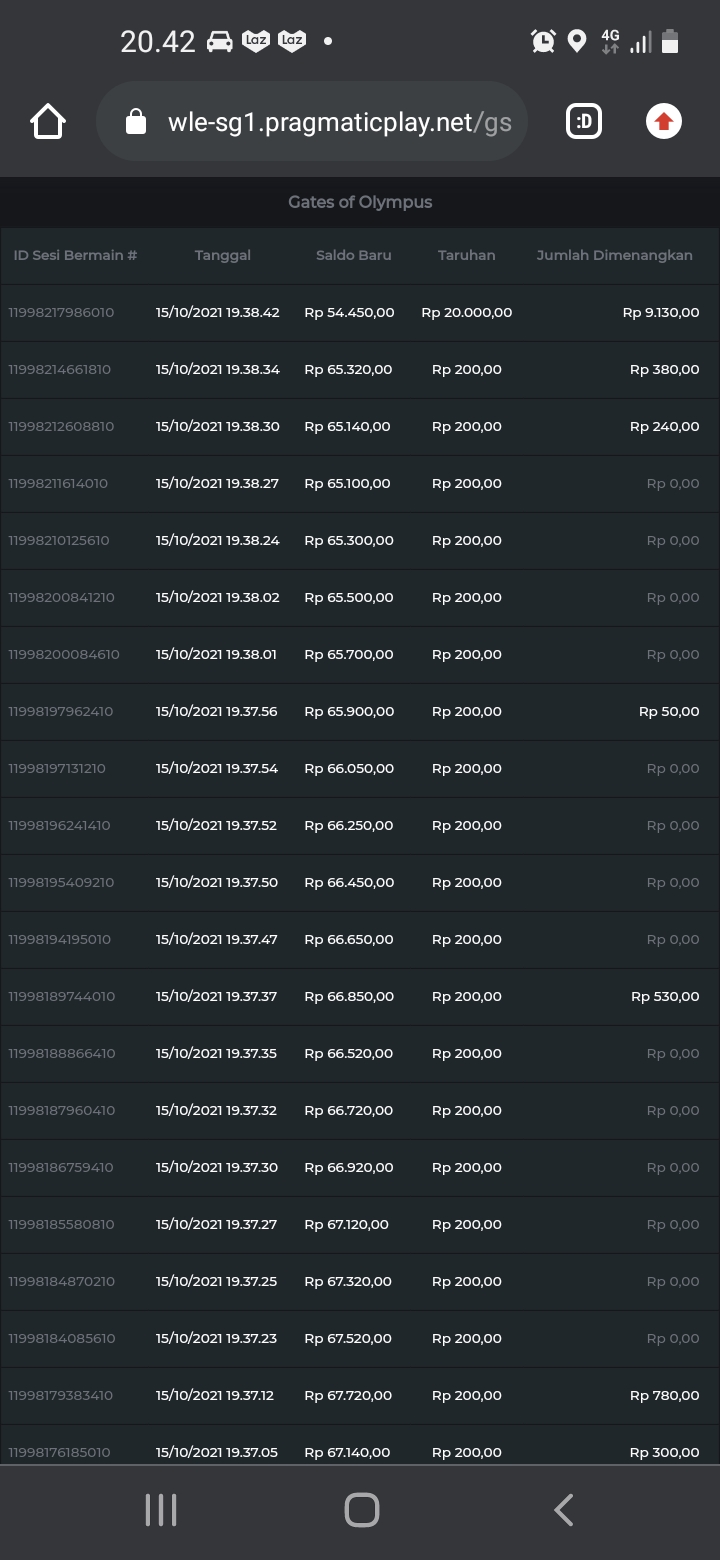The image size is (720, 1560).
Task: Open the browser home page
Action: tap(48, 122)
